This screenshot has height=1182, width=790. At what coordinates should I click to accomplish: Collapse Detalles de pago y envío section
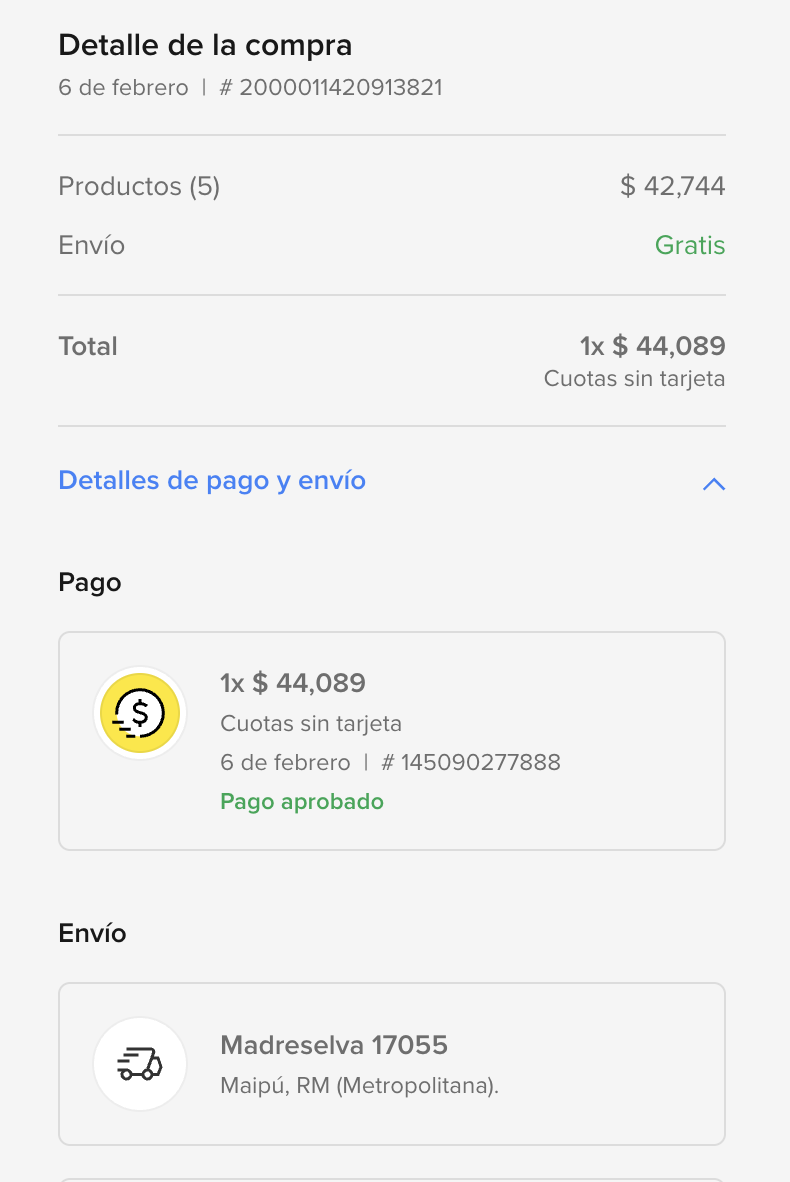[x=713, y=484]
